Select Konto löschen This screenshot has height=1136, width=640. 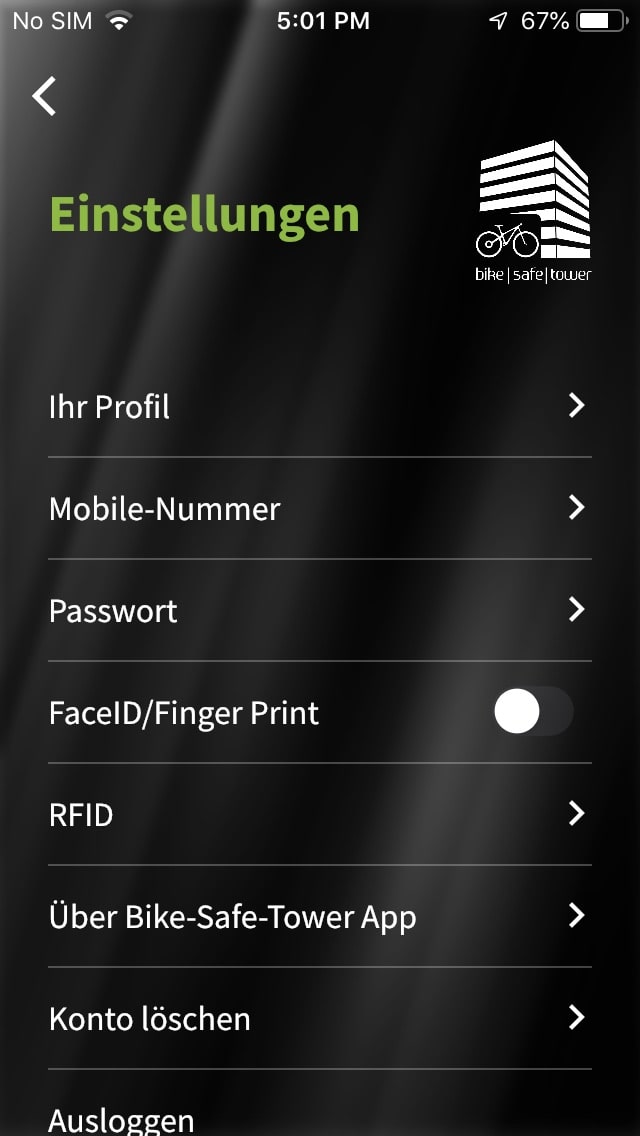click(x=320, y=1019)
